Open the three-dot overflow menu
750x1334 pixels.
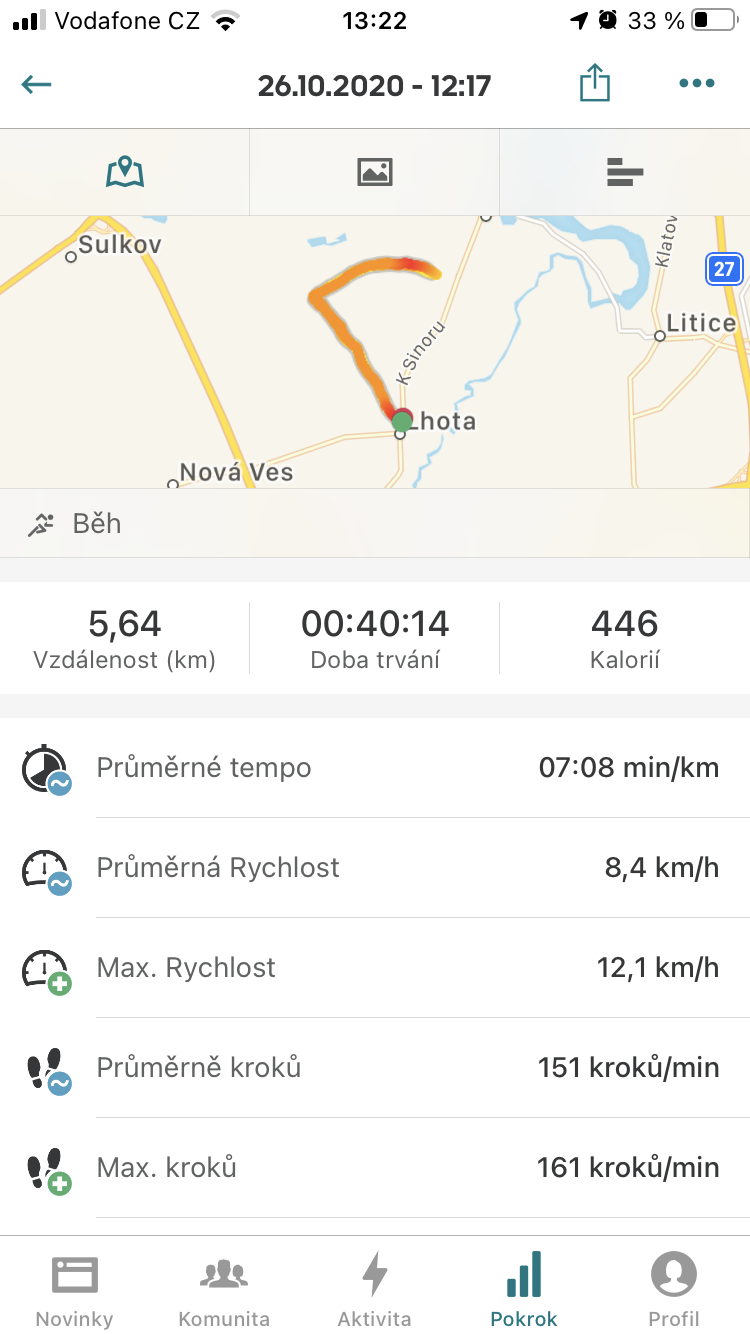coord(697,84)
